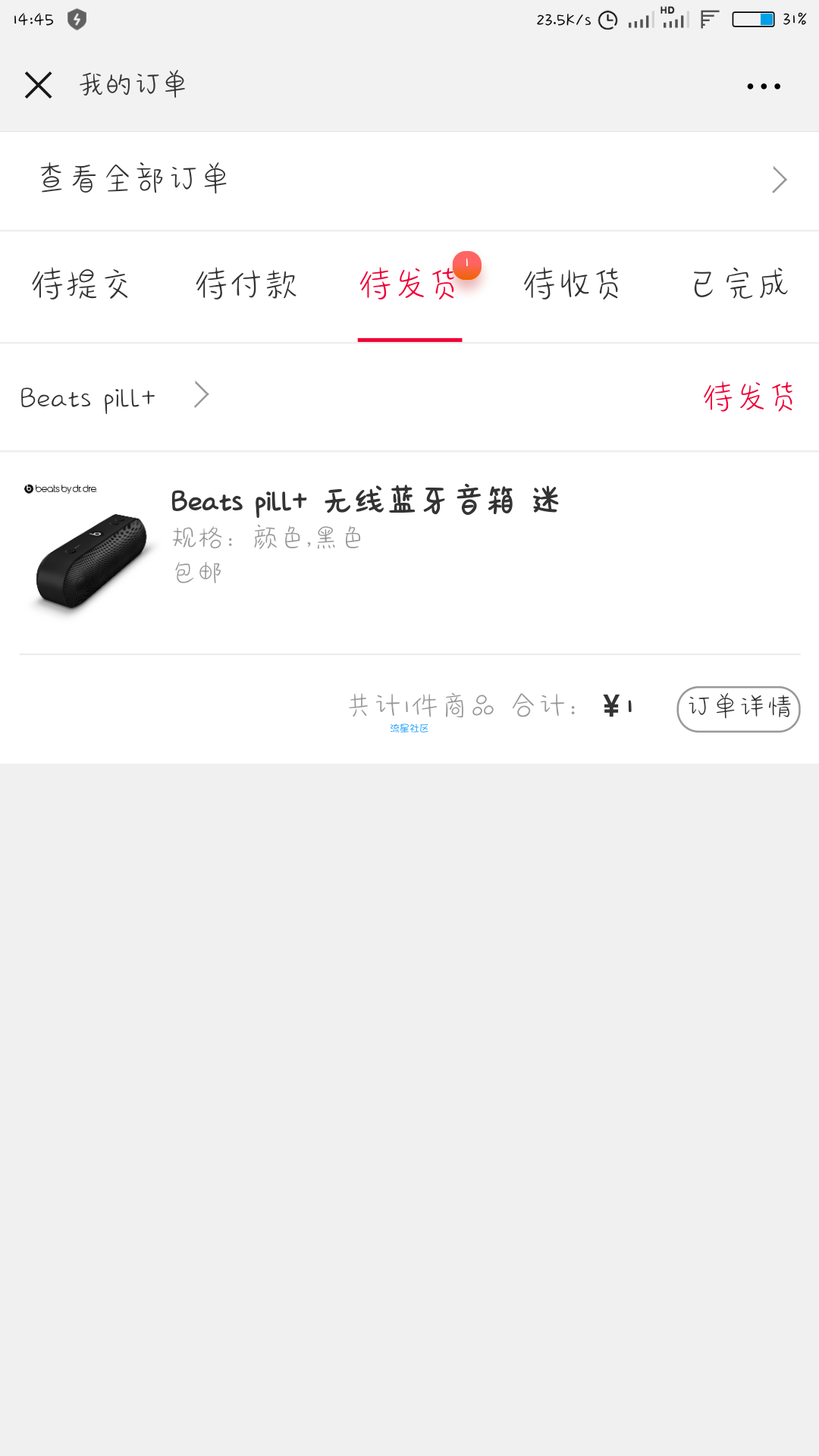Switch to the 待付款 tab
This screenshot has width=819, height=1456.
pyautogui.click(x=246, y=285)
